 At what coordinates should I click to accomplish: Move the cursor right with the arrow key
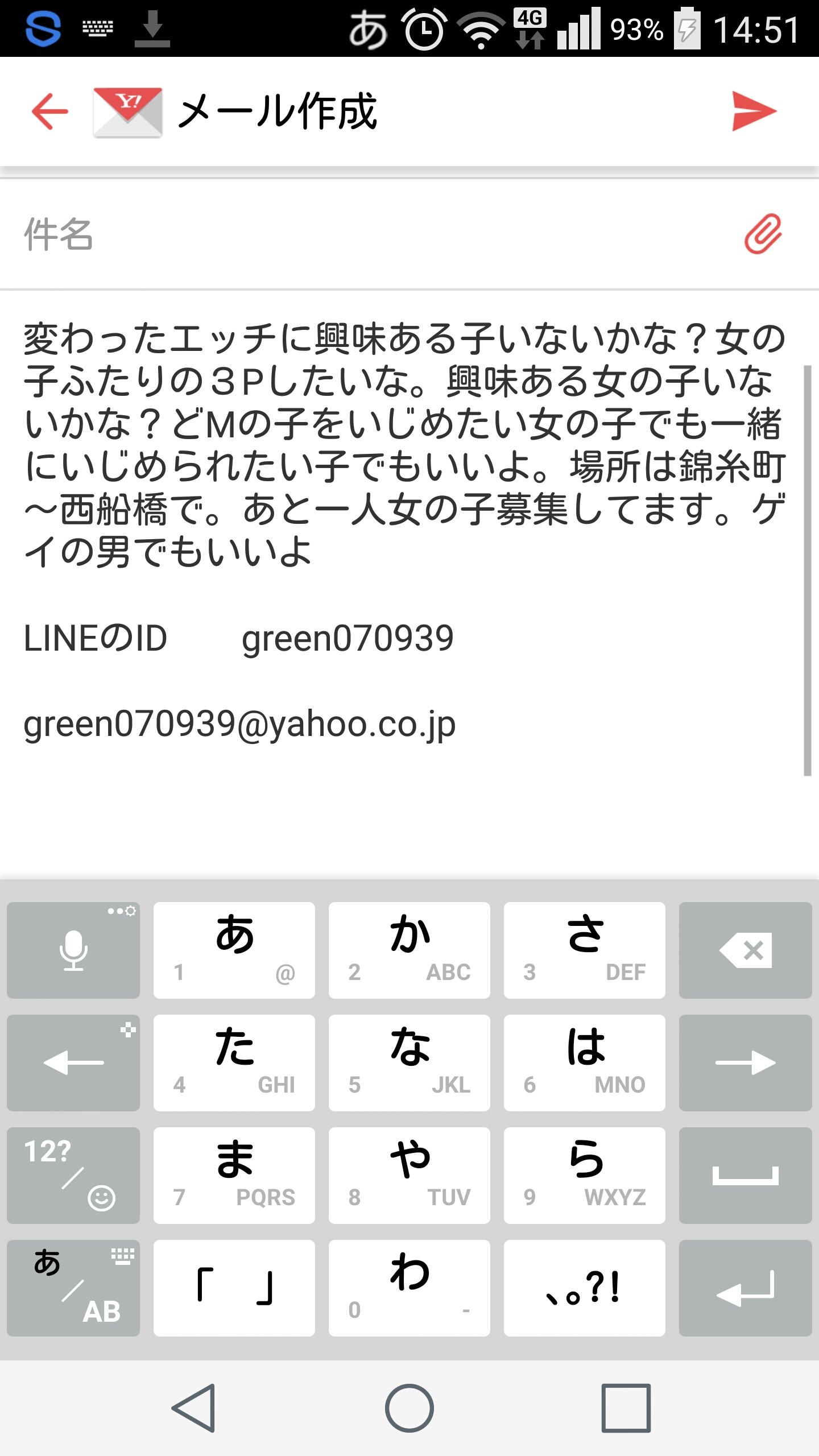tap(745, 1063)
